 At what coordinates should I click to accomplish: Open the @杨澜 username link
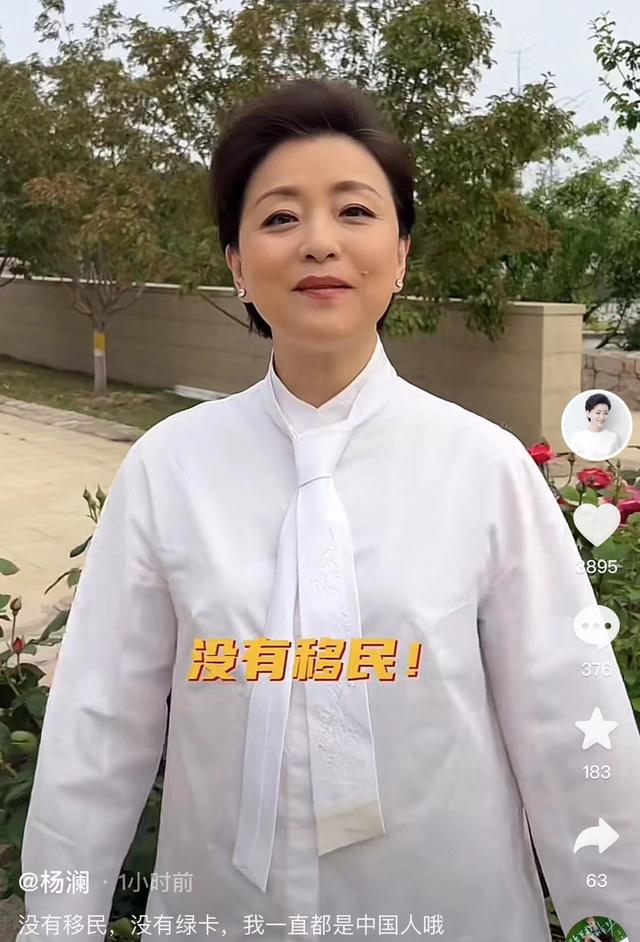55,882
